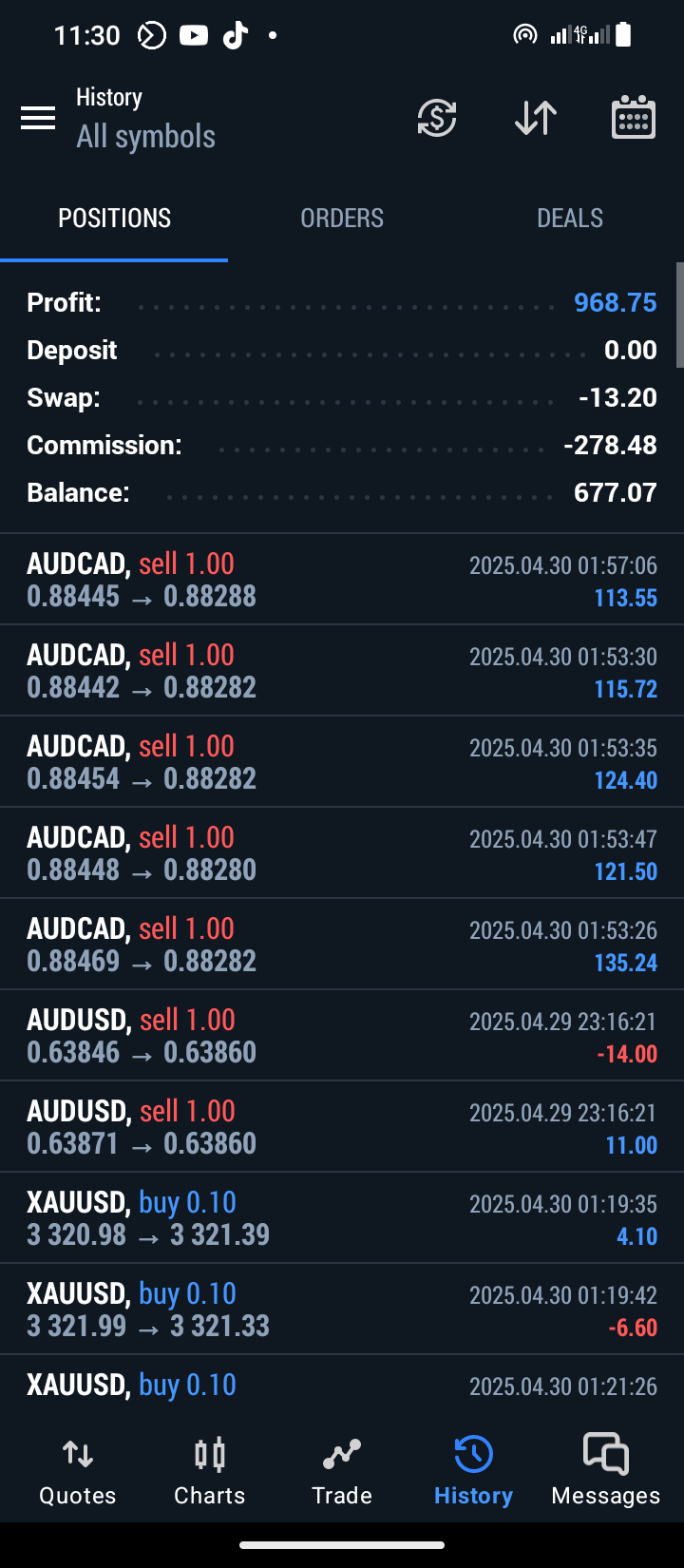The width and height of the screenshot is (684, 1568).
Task: Open AUDCAD position with profit 135.24
Action: point(342,945)
